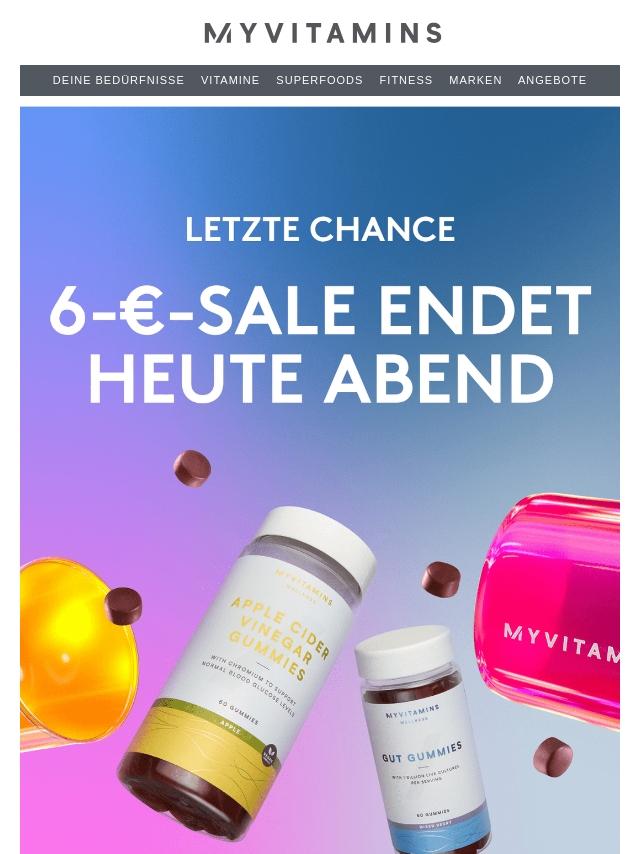
Task: Select the Fitness link
Action: (x=406, y=80)
